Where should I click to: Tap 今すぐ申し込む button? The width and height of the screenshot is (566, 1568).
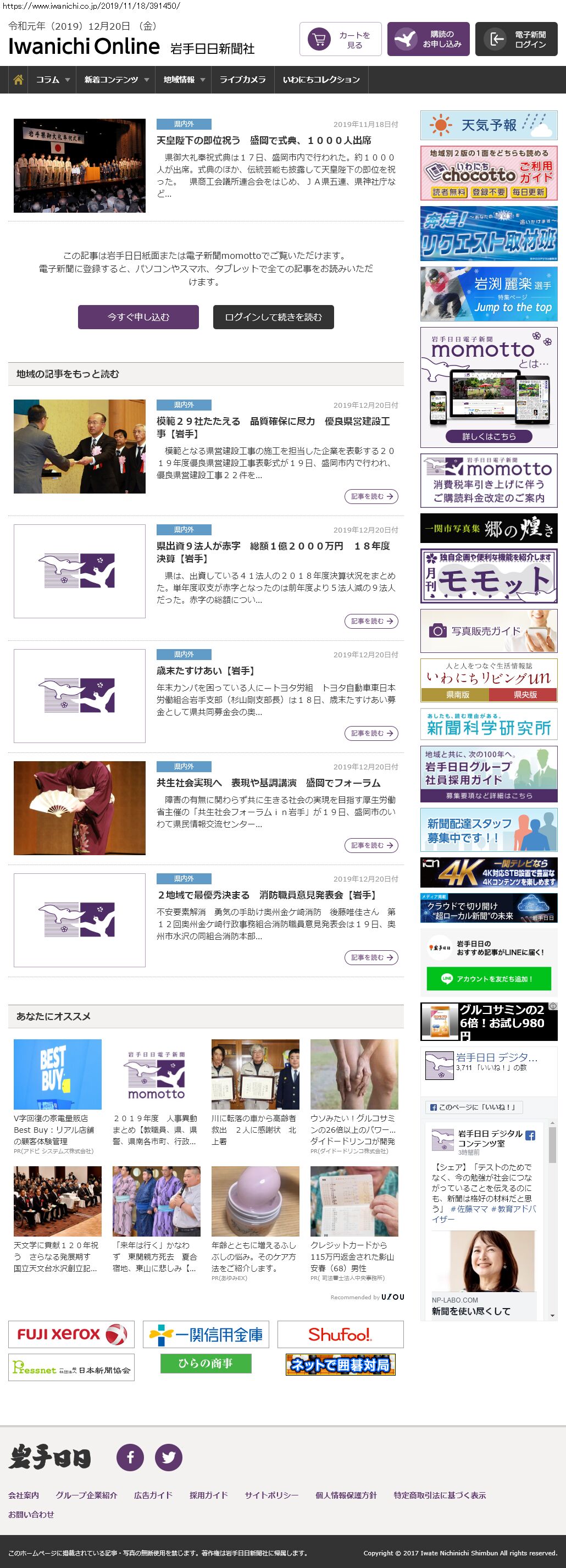138,317
